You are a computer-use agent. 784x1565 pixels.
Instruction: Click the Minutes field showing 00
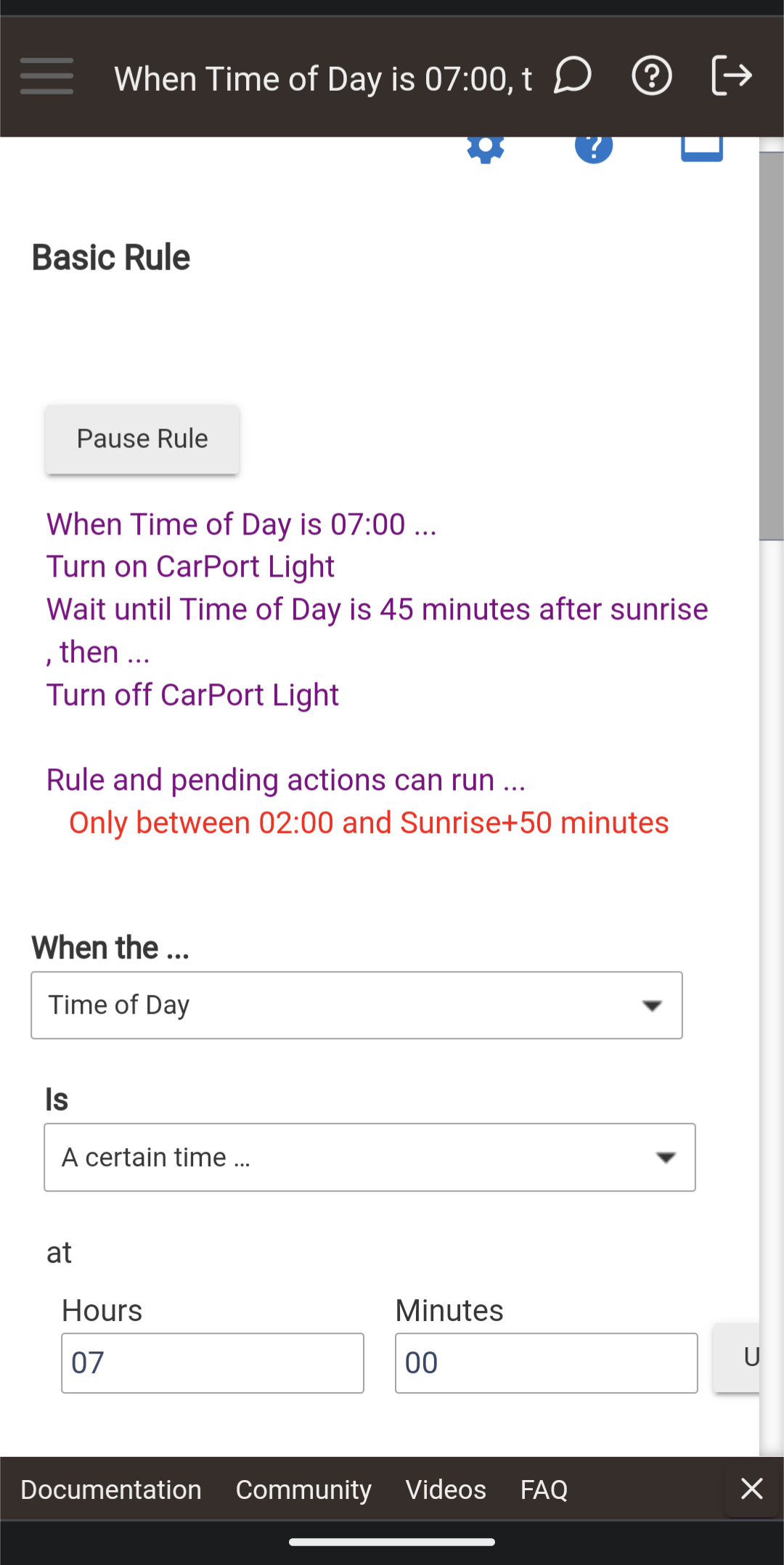(545, 1363)
